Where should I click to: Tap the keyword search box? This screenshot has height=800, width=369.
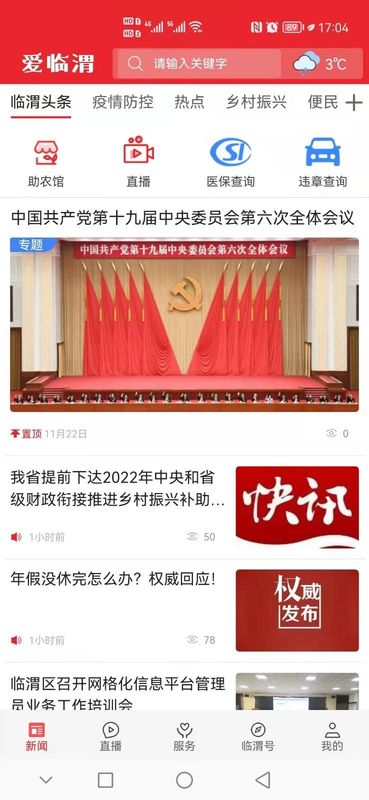(197, 64)
